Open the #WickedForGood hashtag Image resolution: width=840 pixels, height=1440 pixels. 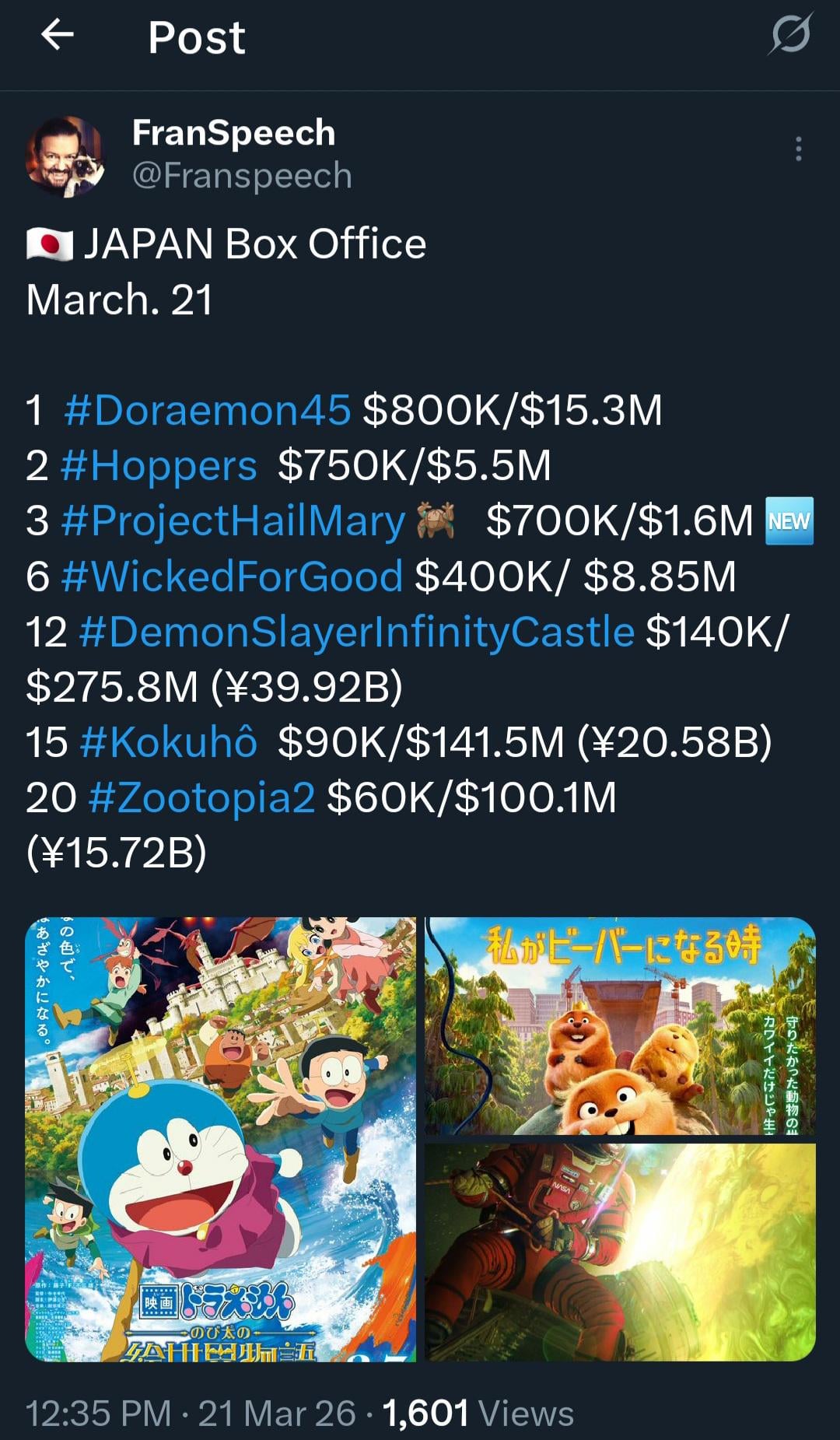232,576
